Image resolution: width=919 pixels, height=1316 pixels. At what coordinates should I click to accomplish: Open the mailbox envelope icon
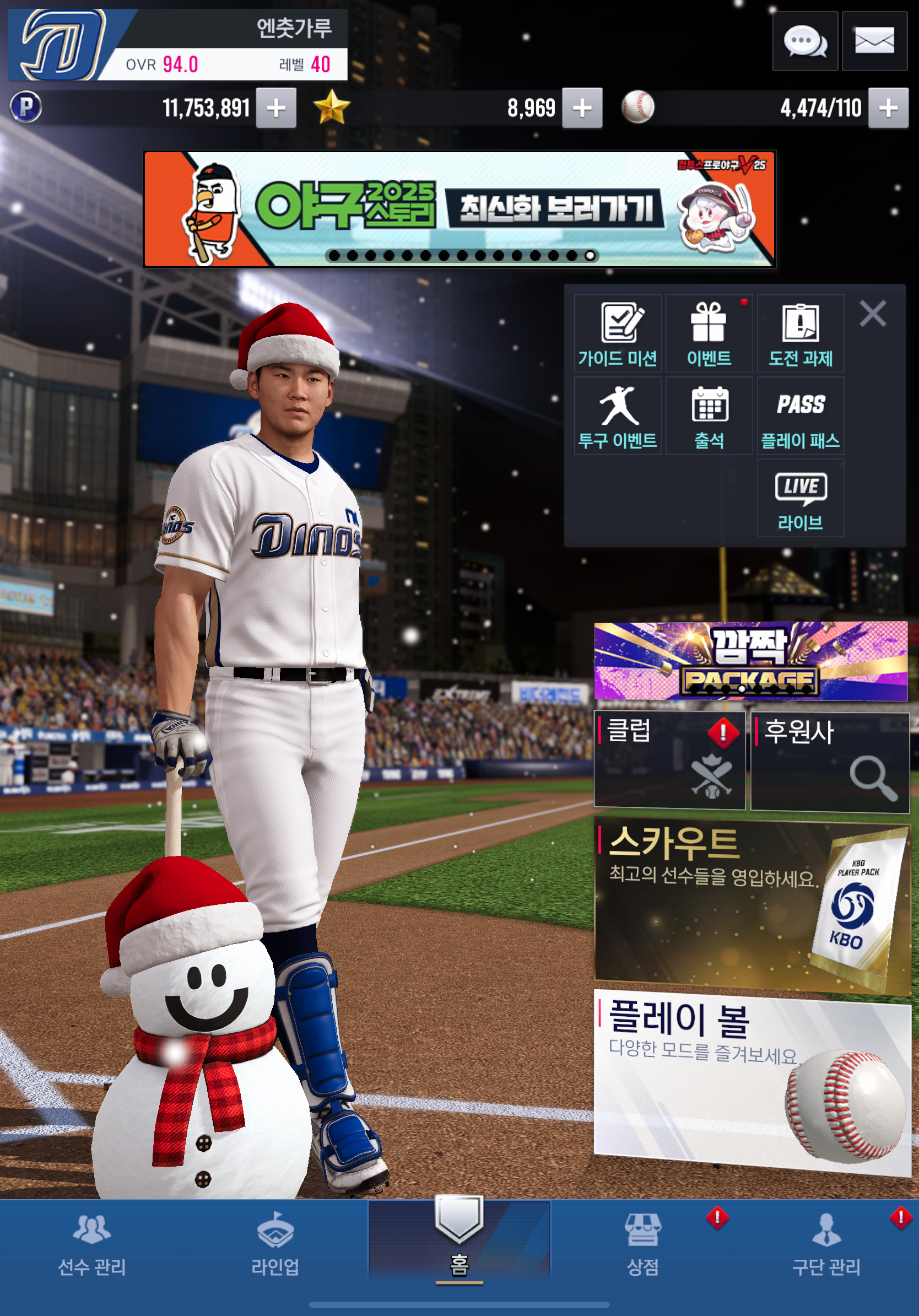(874, 41)
